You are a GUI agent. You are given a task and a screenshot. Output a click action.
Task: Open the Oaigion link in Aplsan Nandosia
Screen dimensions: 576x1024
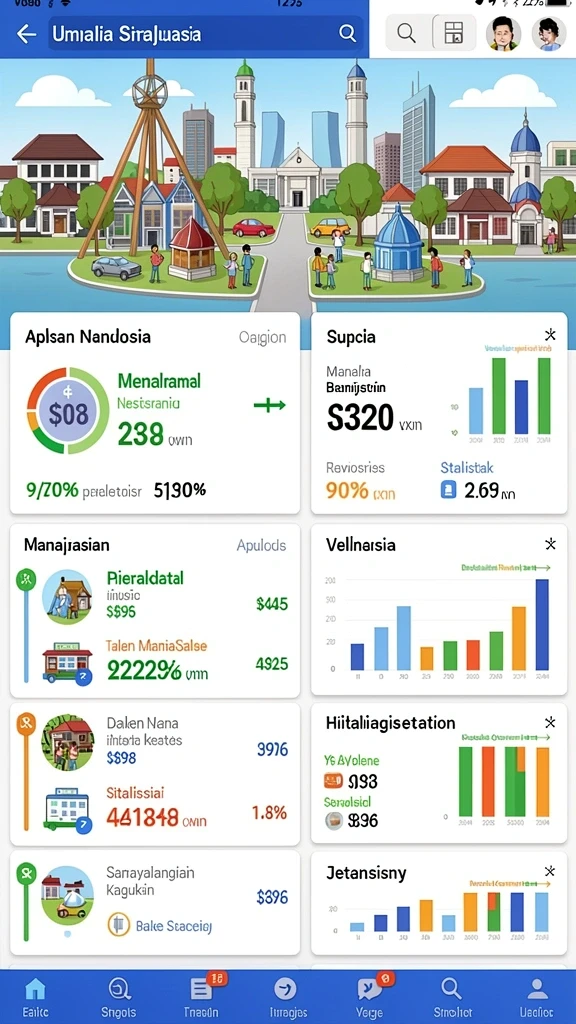(x=263, y=338)
